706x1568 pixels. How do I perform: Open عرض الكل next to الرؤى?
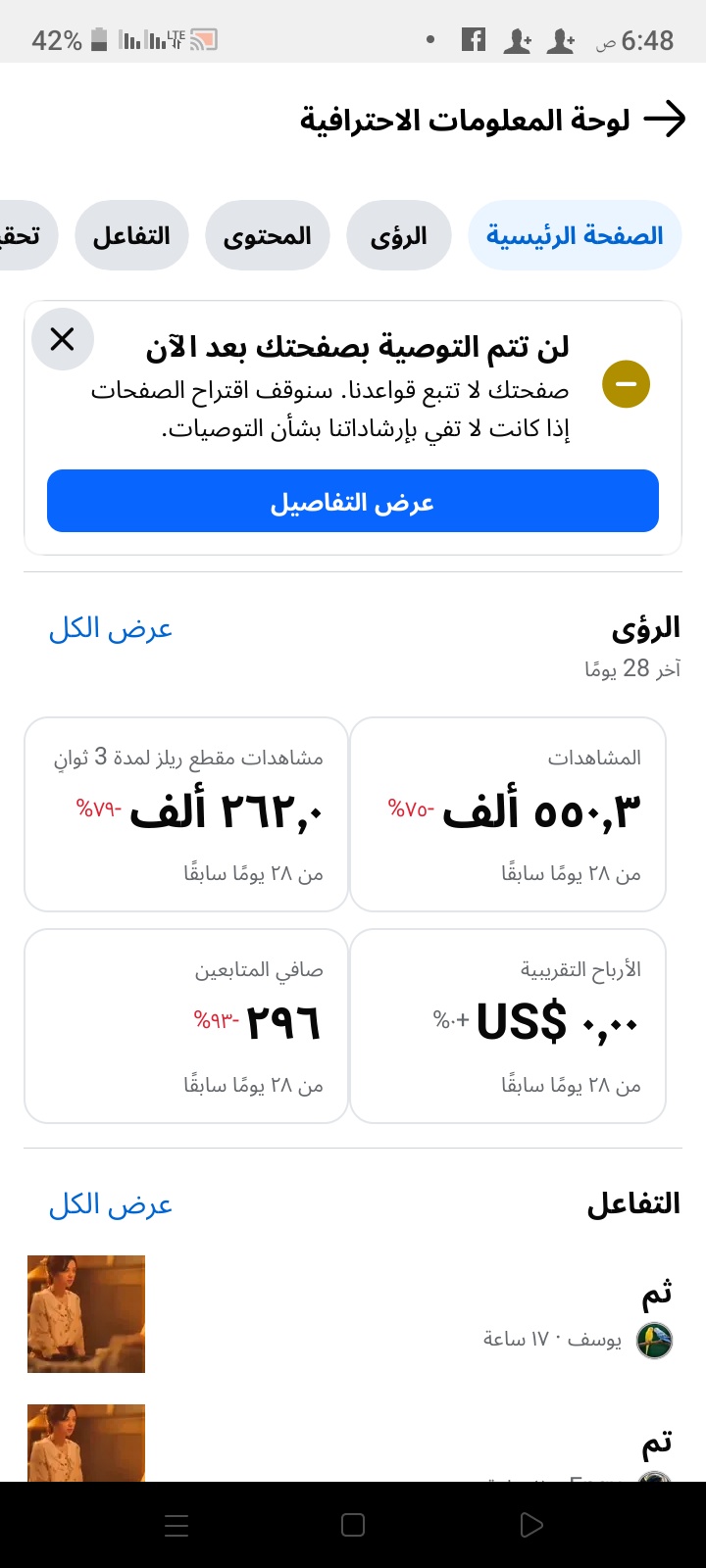point(111,629)
